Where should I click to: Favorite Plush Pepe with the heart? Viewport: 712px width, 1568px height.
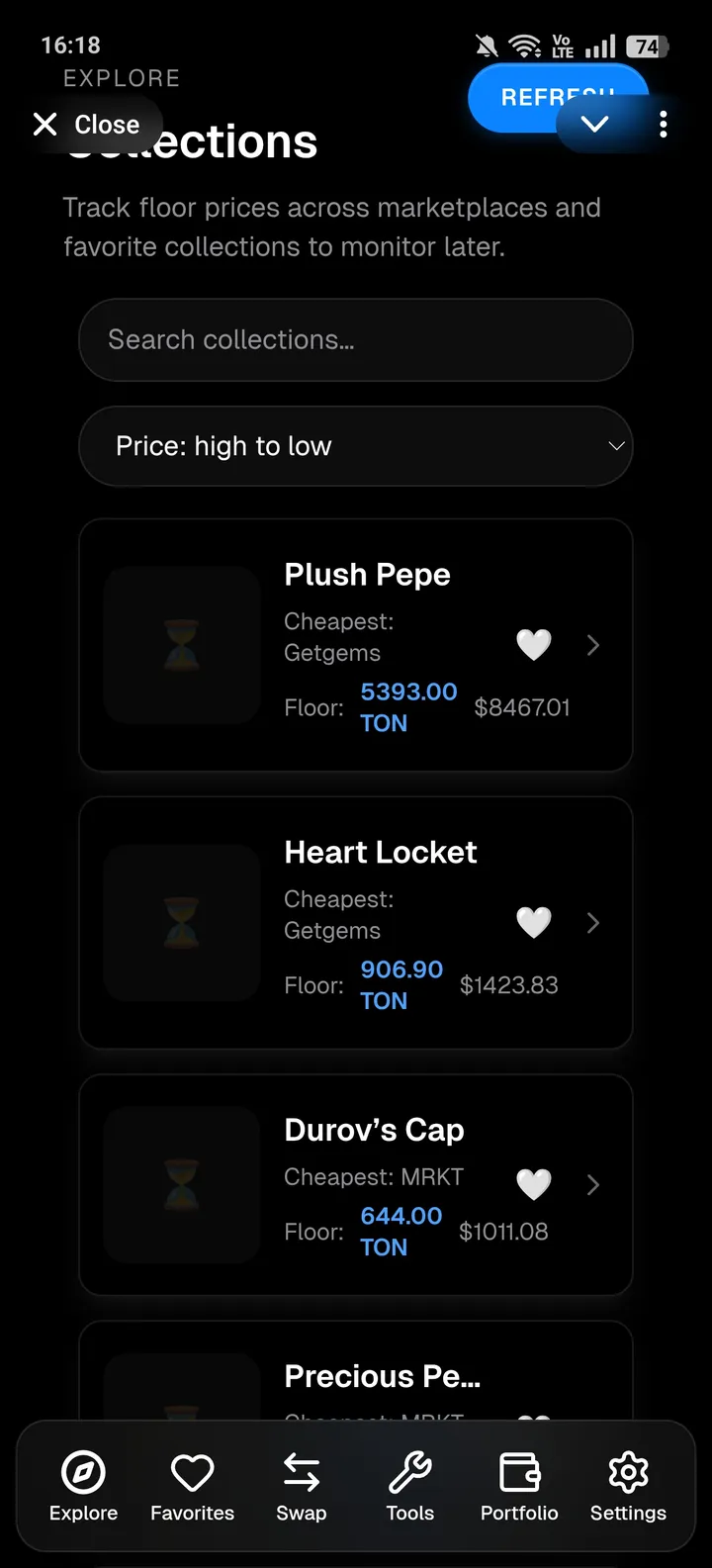click(x=534, y=645)
